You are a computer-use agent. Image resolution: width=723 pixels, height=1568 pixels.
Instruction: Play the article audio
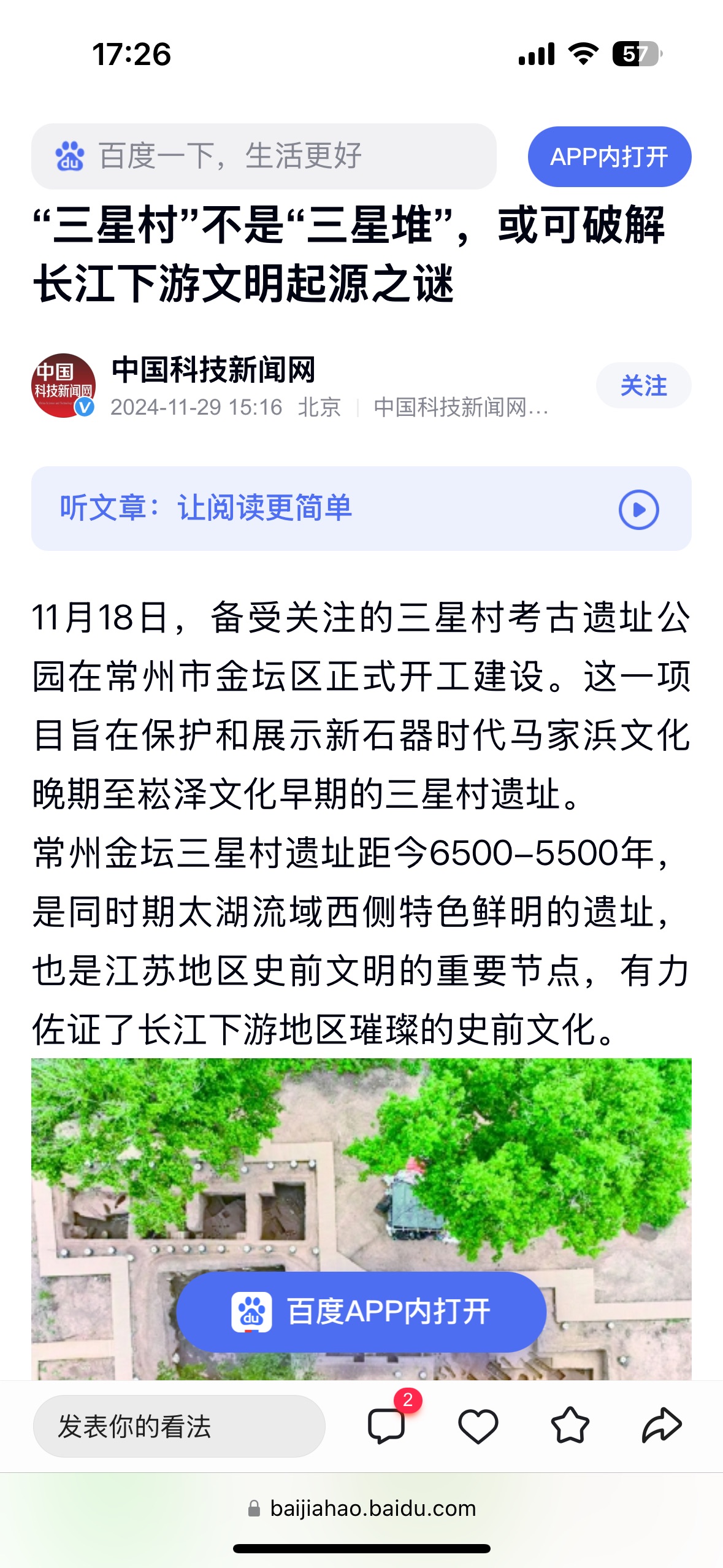(638, 509)
